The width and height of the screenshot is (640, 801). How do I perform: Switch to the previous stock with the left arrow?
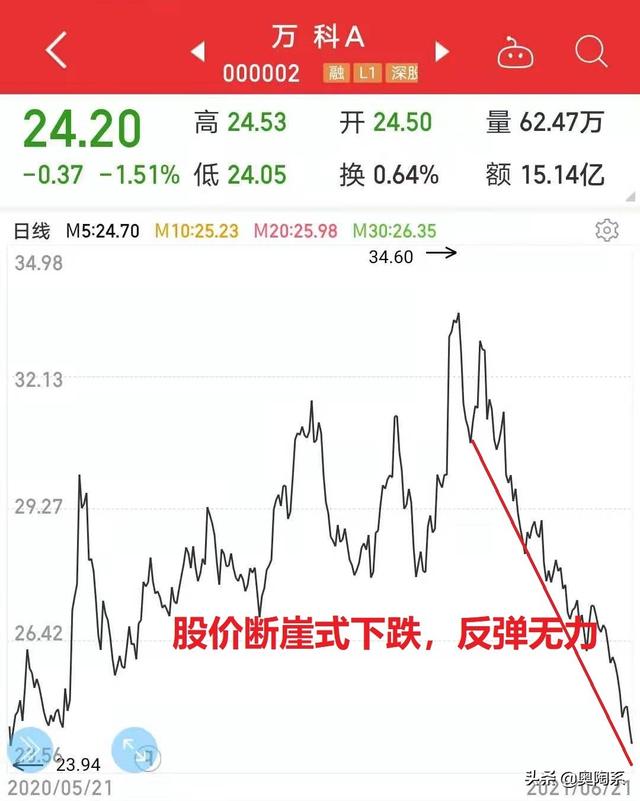pyautogui.click(x=198, y=51)
